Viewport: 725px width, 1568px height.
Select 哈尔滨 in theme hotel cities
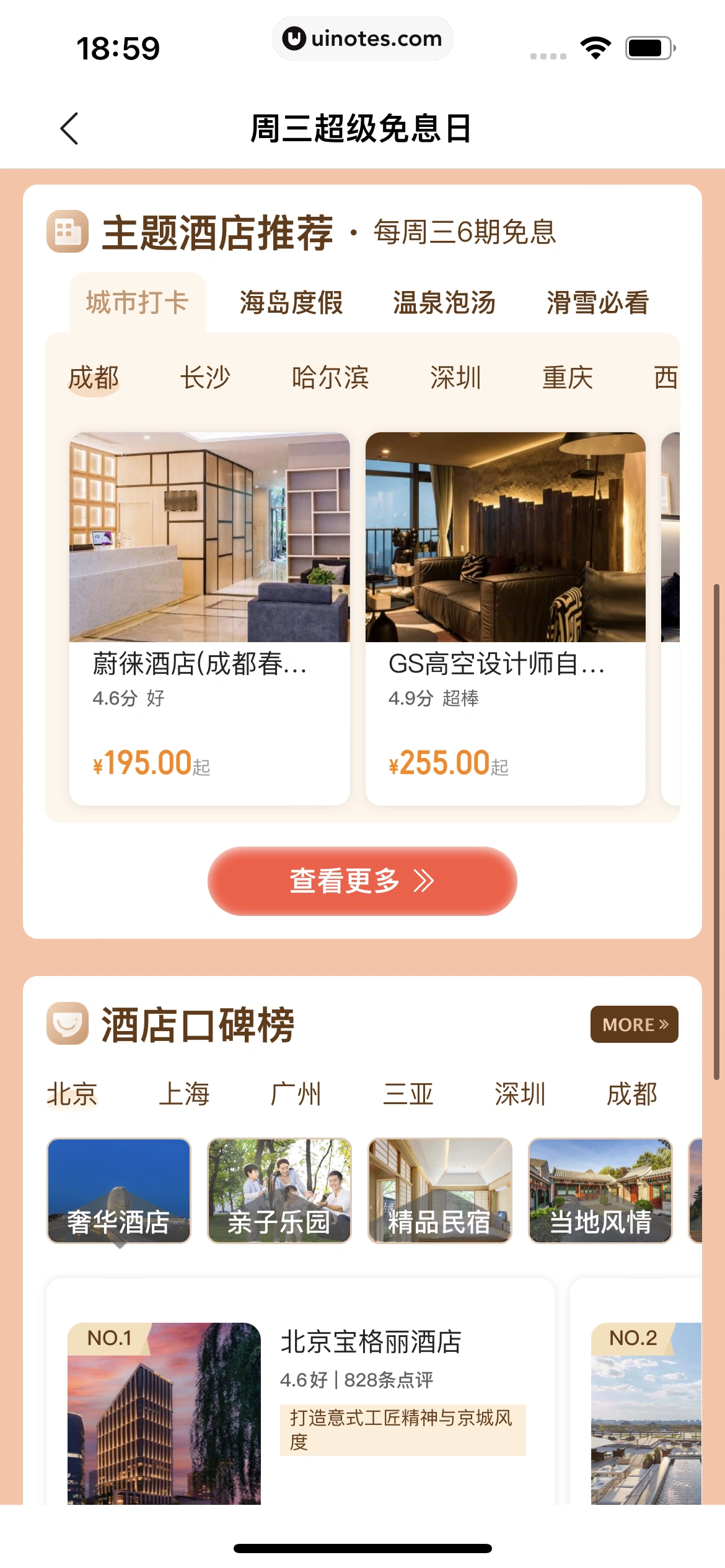click(330, 377)
